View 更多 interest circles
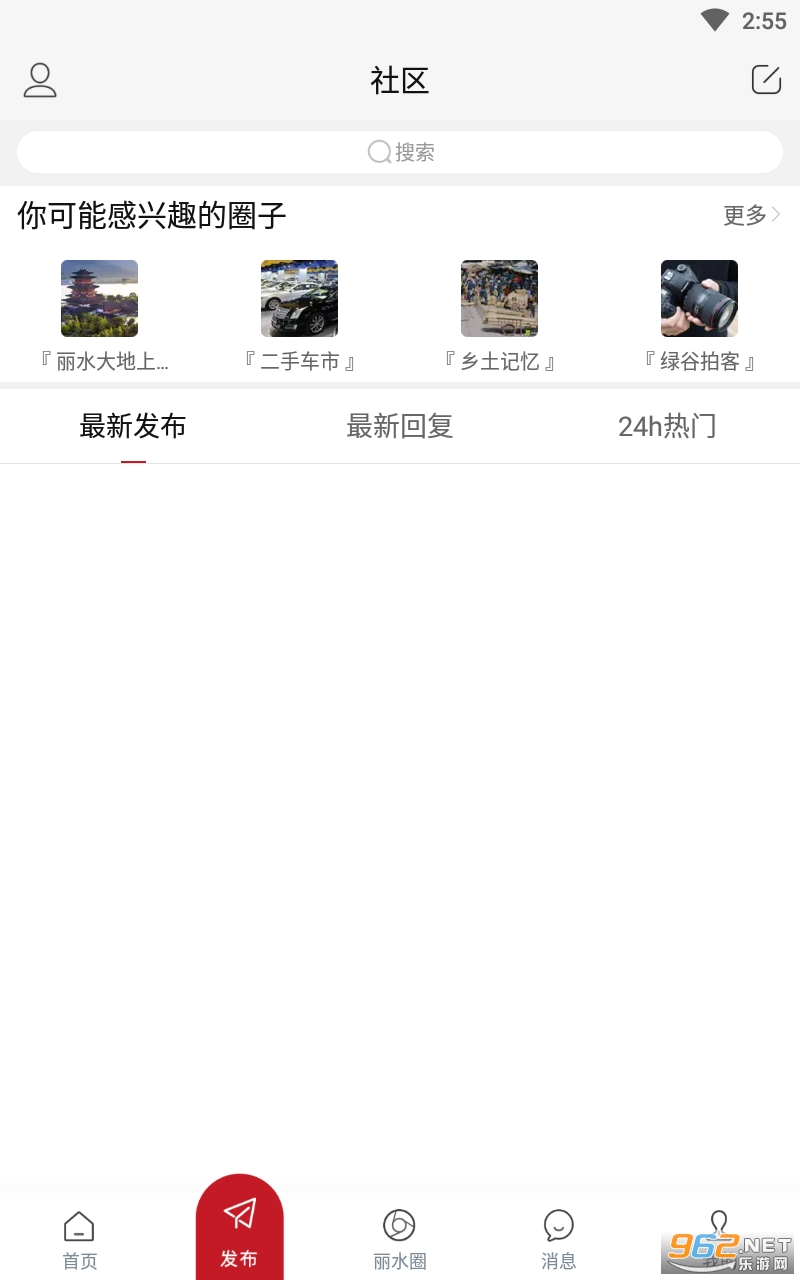 point(752,215)
